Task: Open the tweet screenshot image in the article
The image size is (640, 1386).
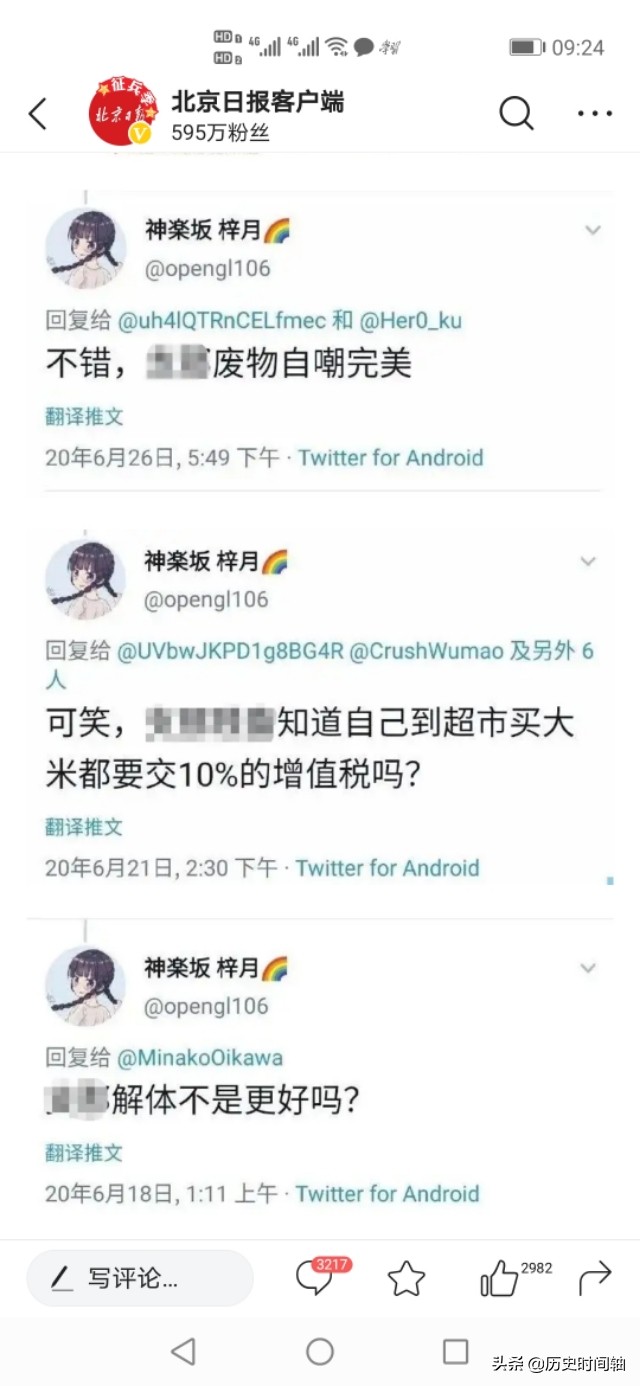Action: point(320,695)
